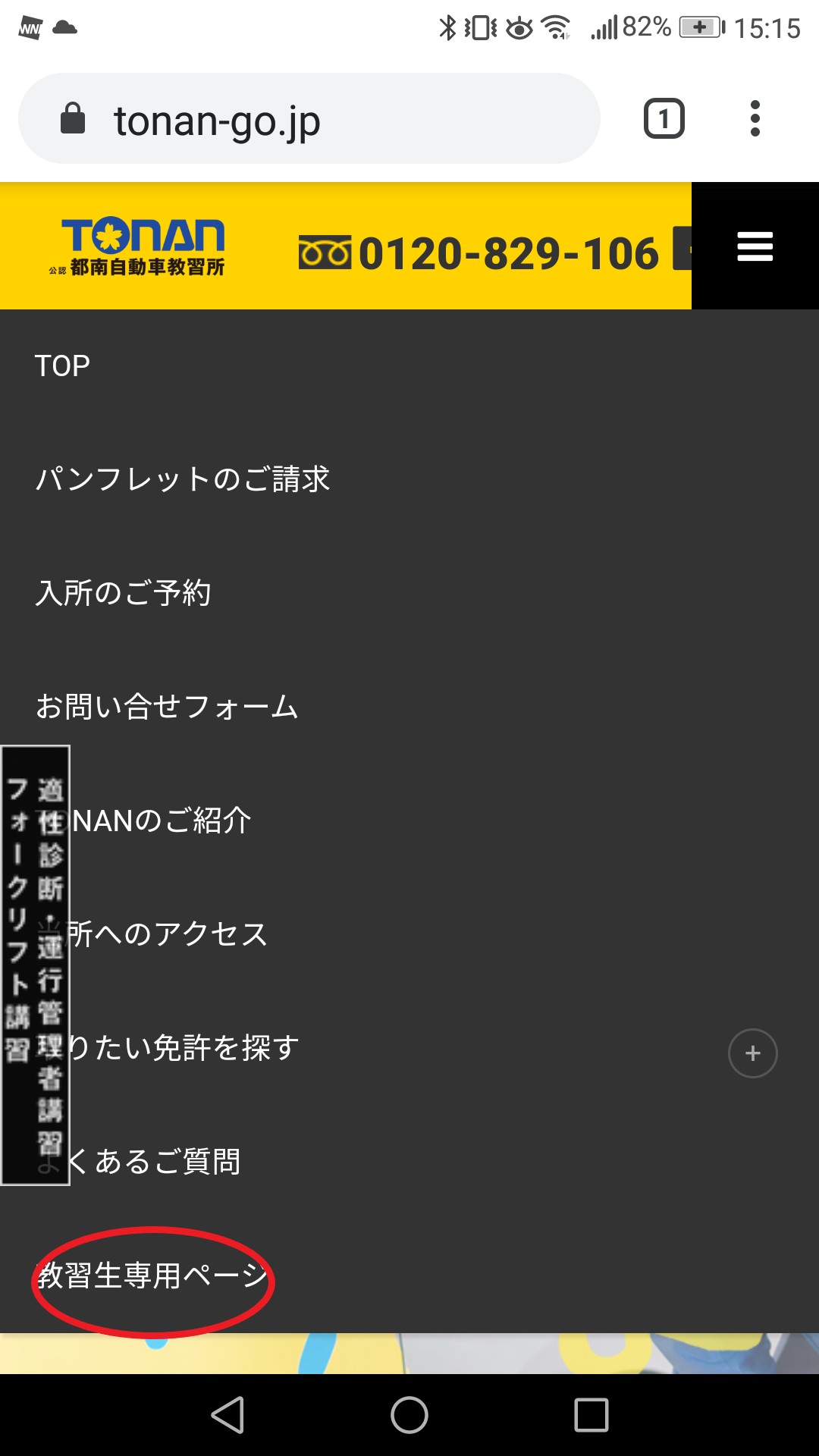The height and width of the screenshot is (1456, 819).
Task: Go to the Android home screen
Action: pos(409,1415)
